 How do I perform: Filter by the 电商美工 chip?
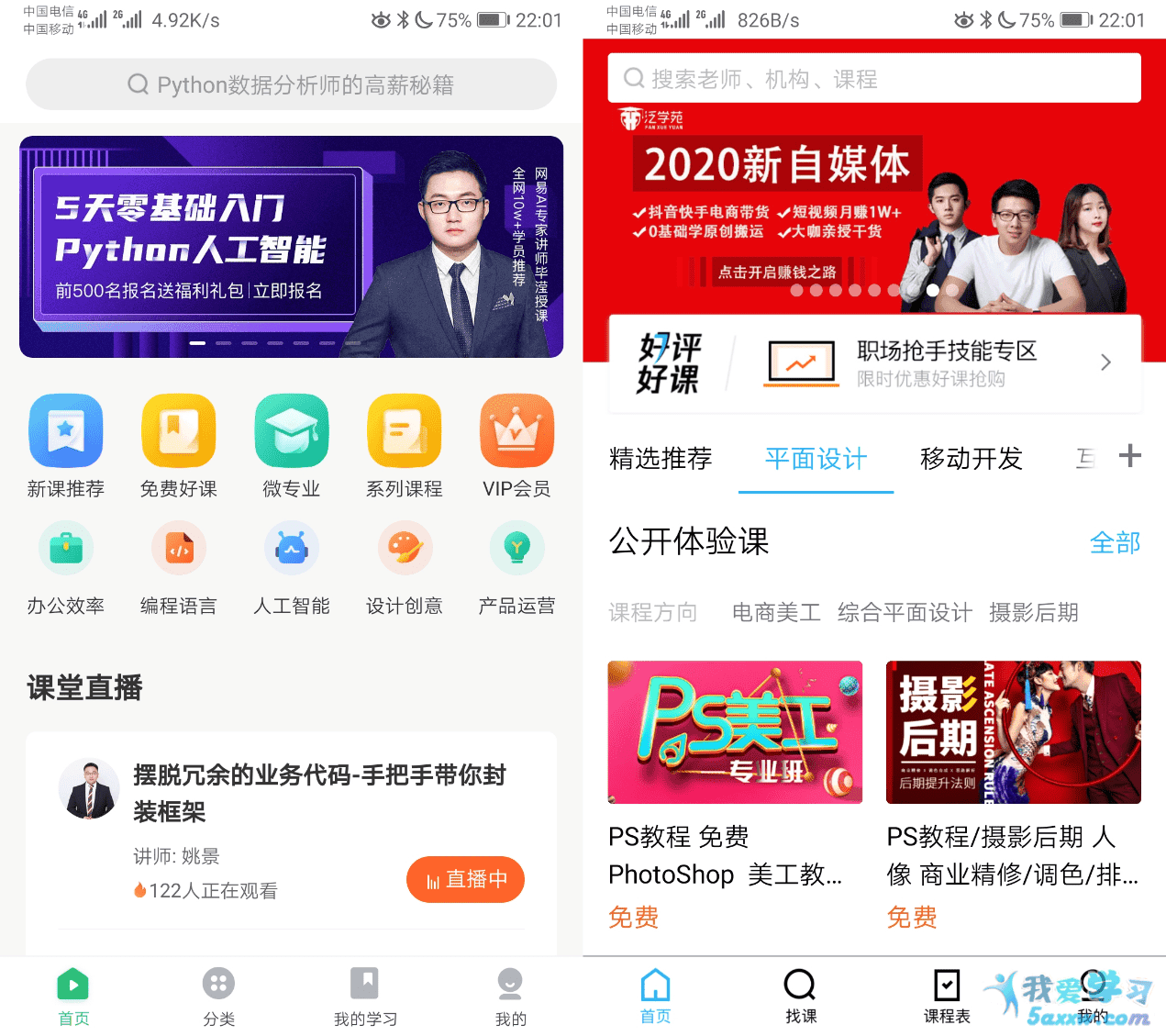776,612
